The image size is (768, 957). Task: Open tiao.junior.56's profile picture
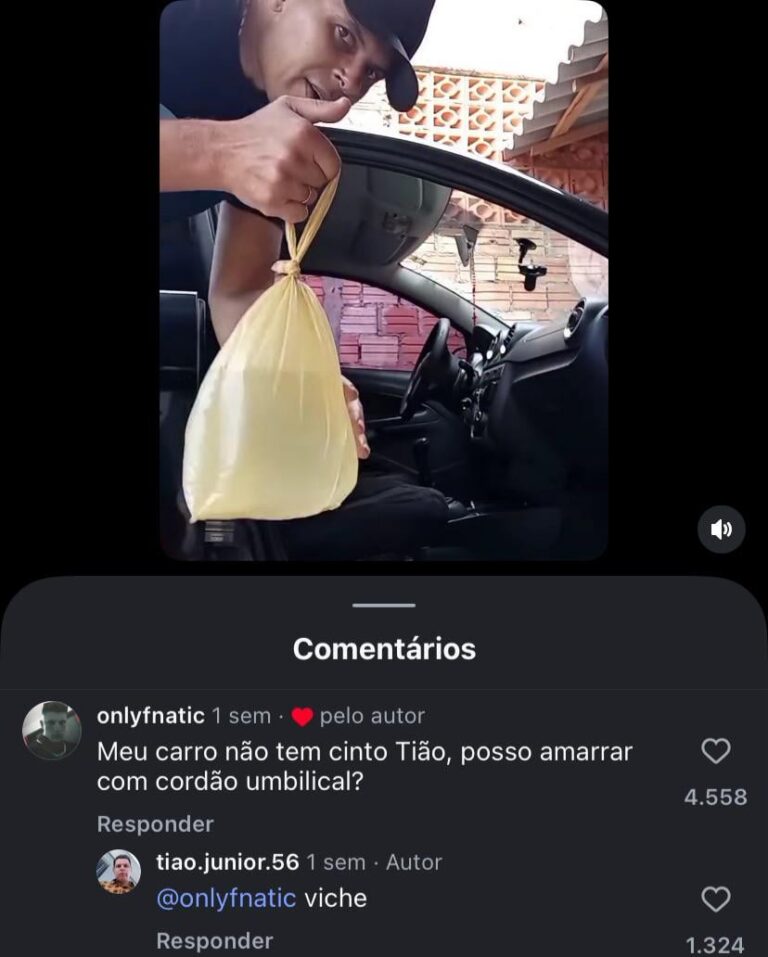pyautogui.click(x=119, y=872)
